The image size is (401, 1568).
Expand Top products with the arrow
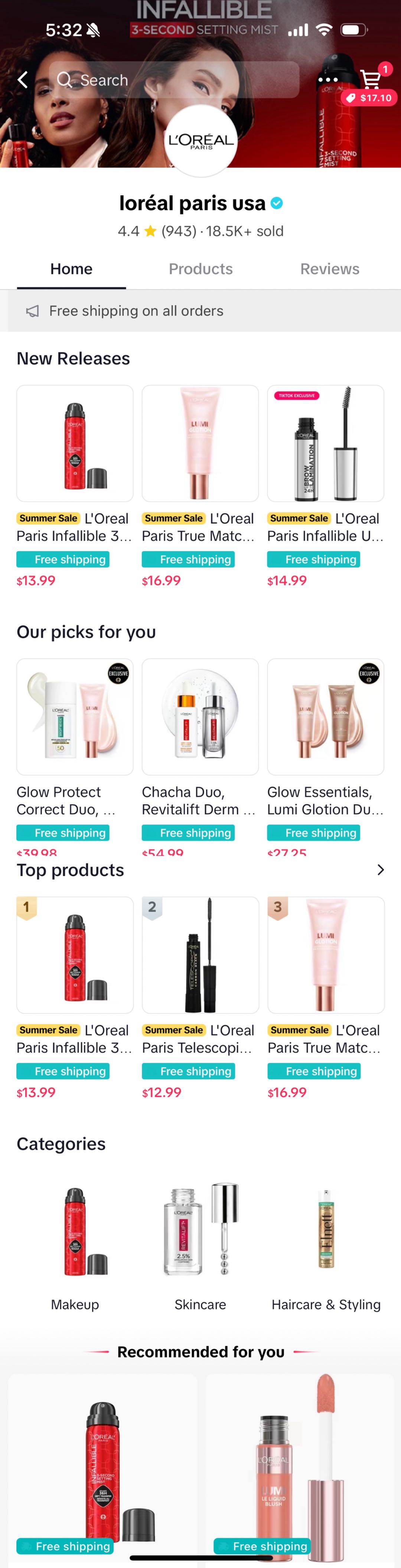coord(380,870)
